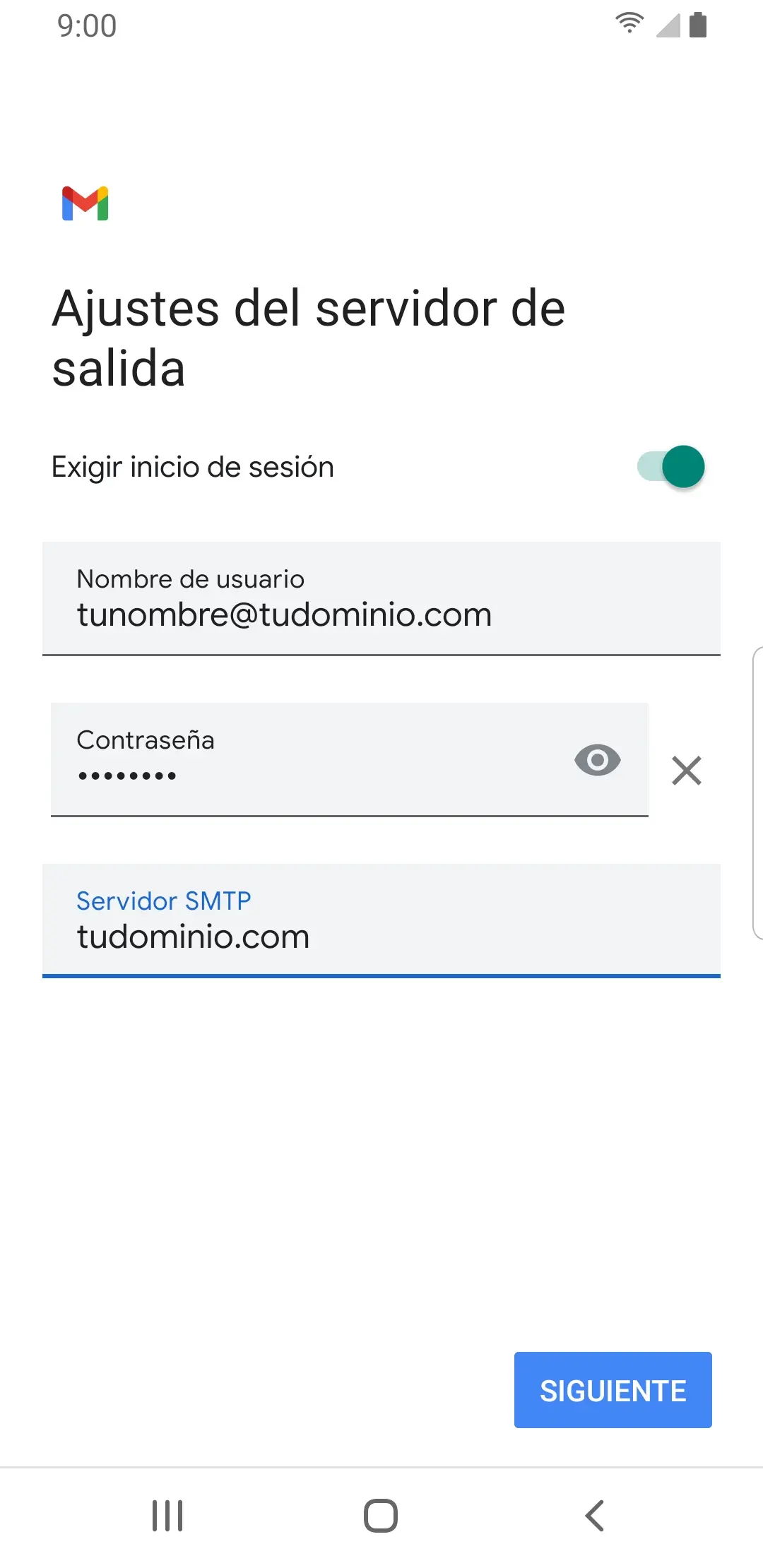Show the password with the eye icon
Image resolution: width=763 pixels, height=1568 pixels.
coord(598,760)
